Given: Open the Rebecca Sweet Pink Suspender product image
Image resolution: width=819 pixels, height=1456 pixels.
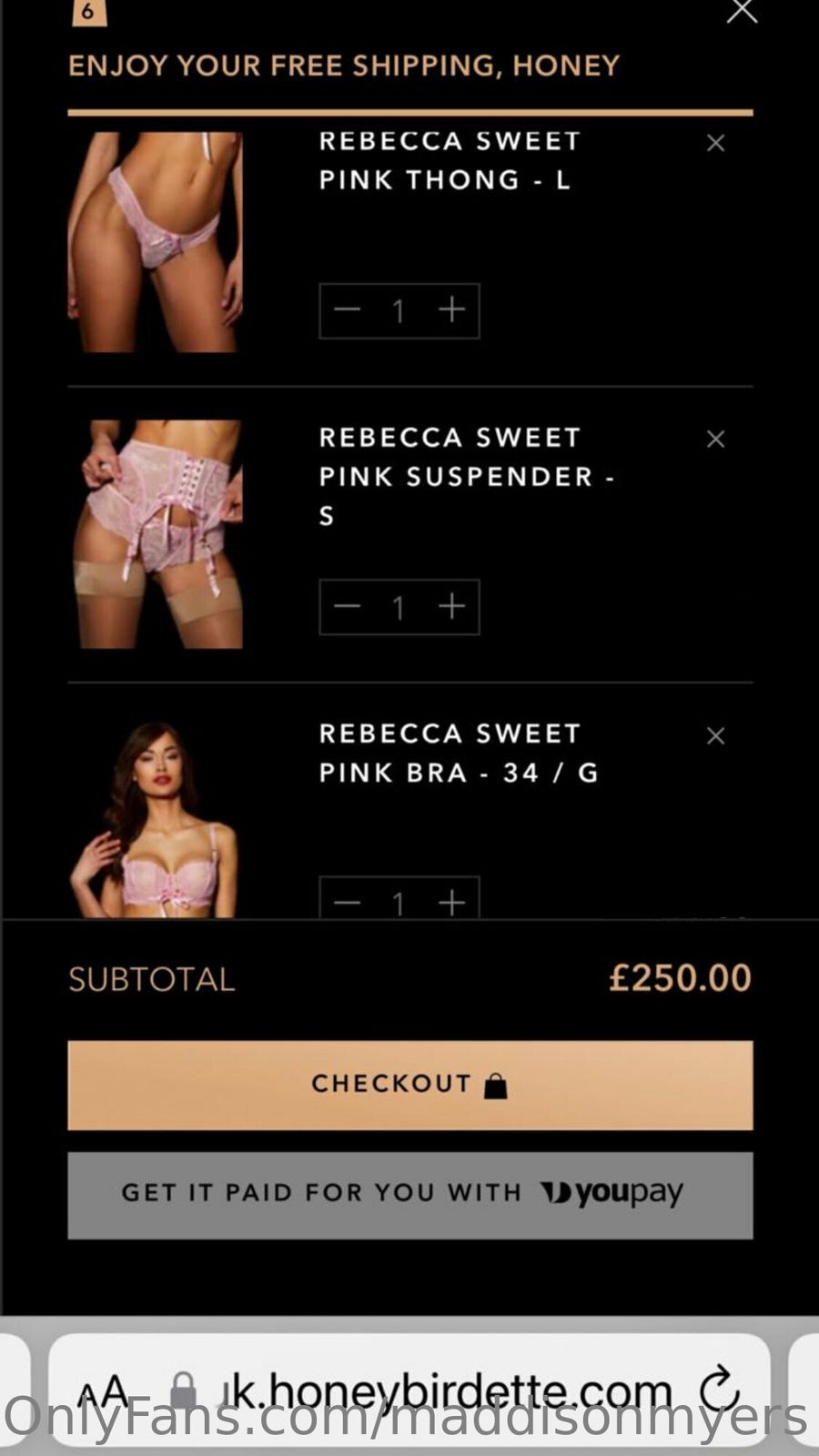Looking at the screenshot, I should point(156,534).
